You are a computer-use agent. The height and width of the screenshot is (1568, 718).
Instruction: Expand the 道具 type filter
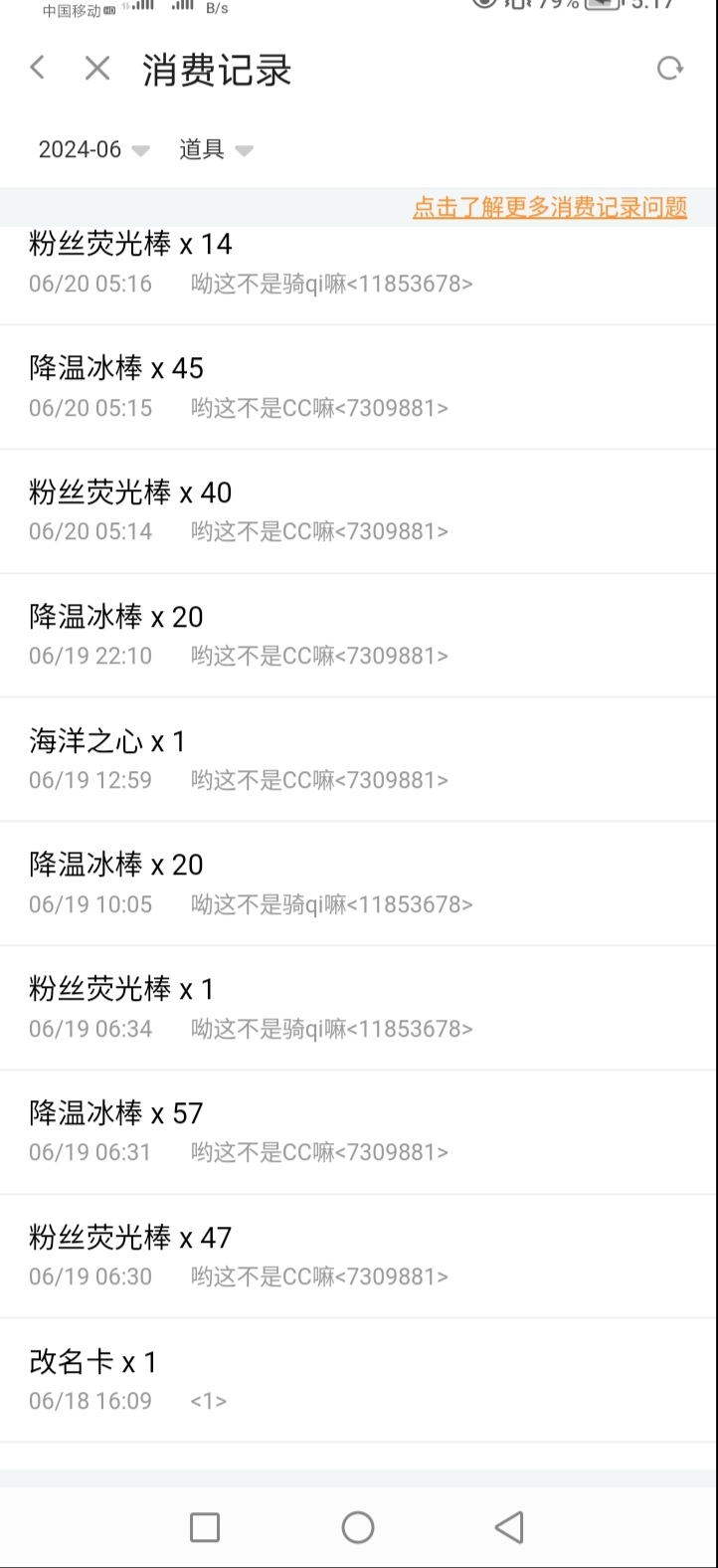(216, 150)
